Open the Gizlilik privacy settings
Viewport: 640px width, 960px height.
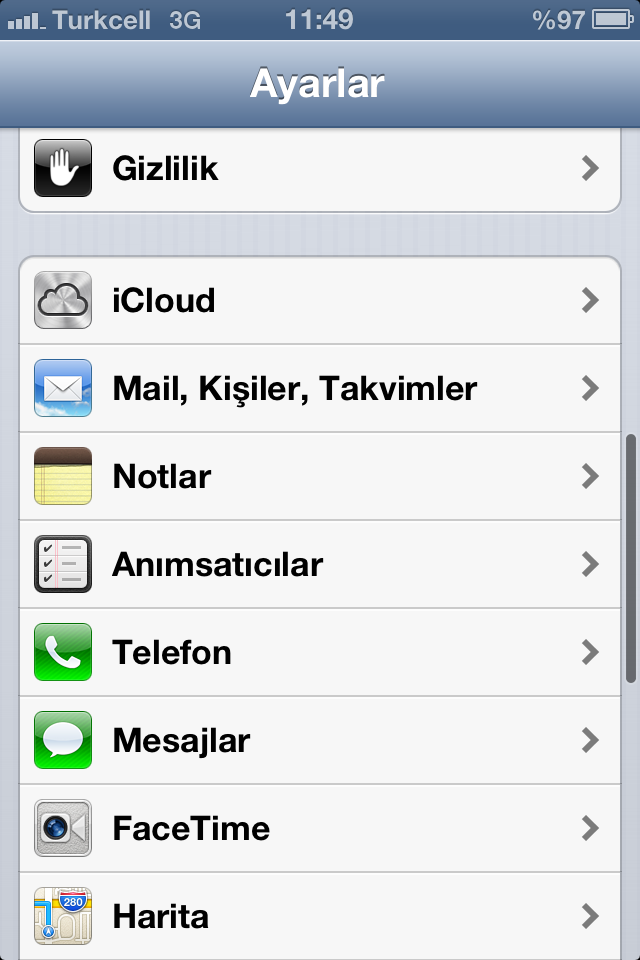tap(320, 168)
